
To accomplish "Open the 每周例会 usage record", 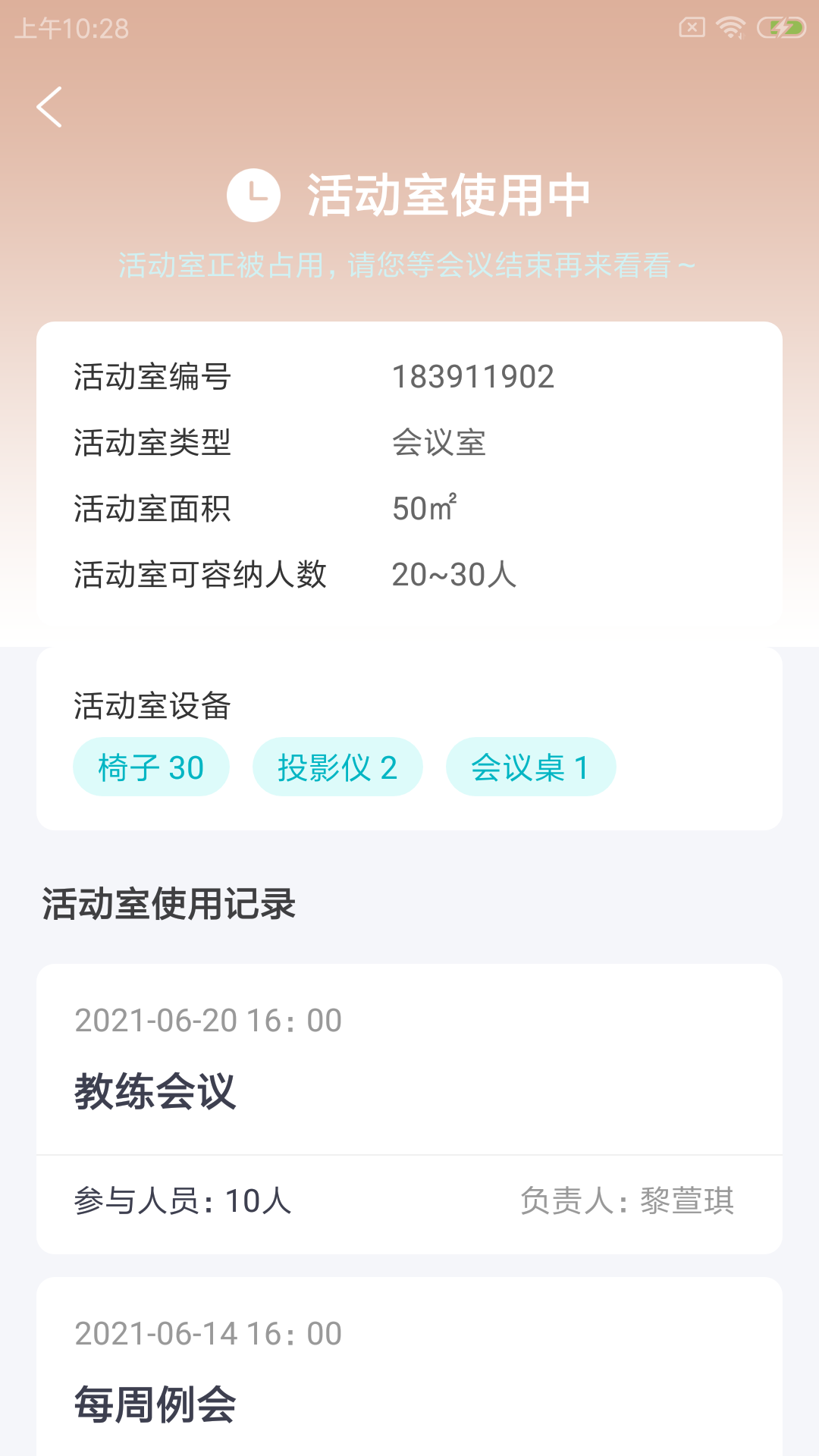I will click(x=409, y=1367).
